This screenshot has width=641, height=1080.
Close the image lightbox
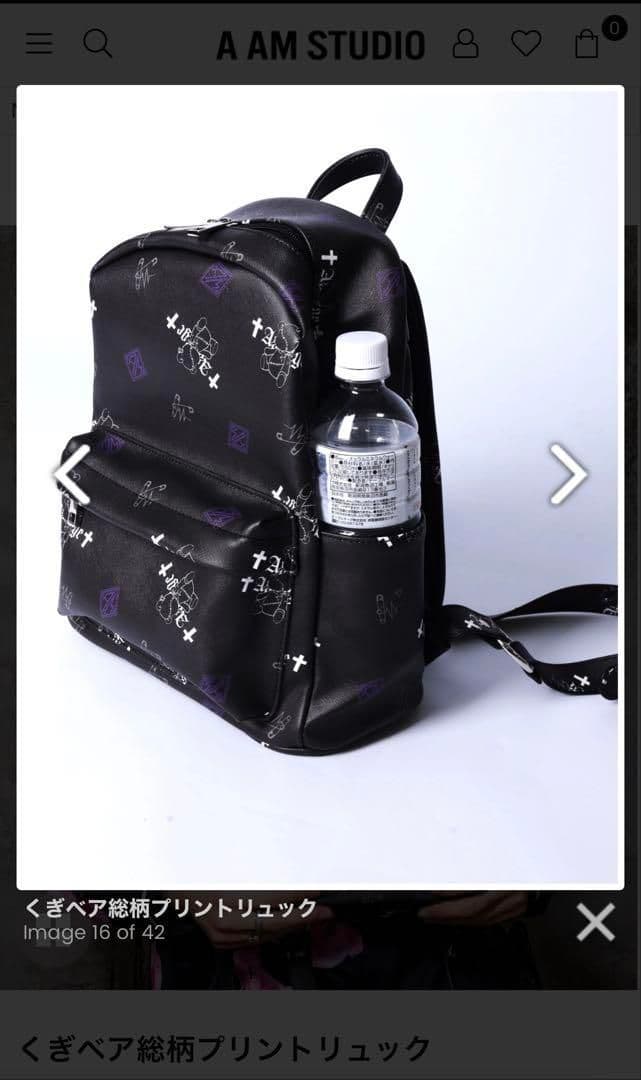pos(595,921)
